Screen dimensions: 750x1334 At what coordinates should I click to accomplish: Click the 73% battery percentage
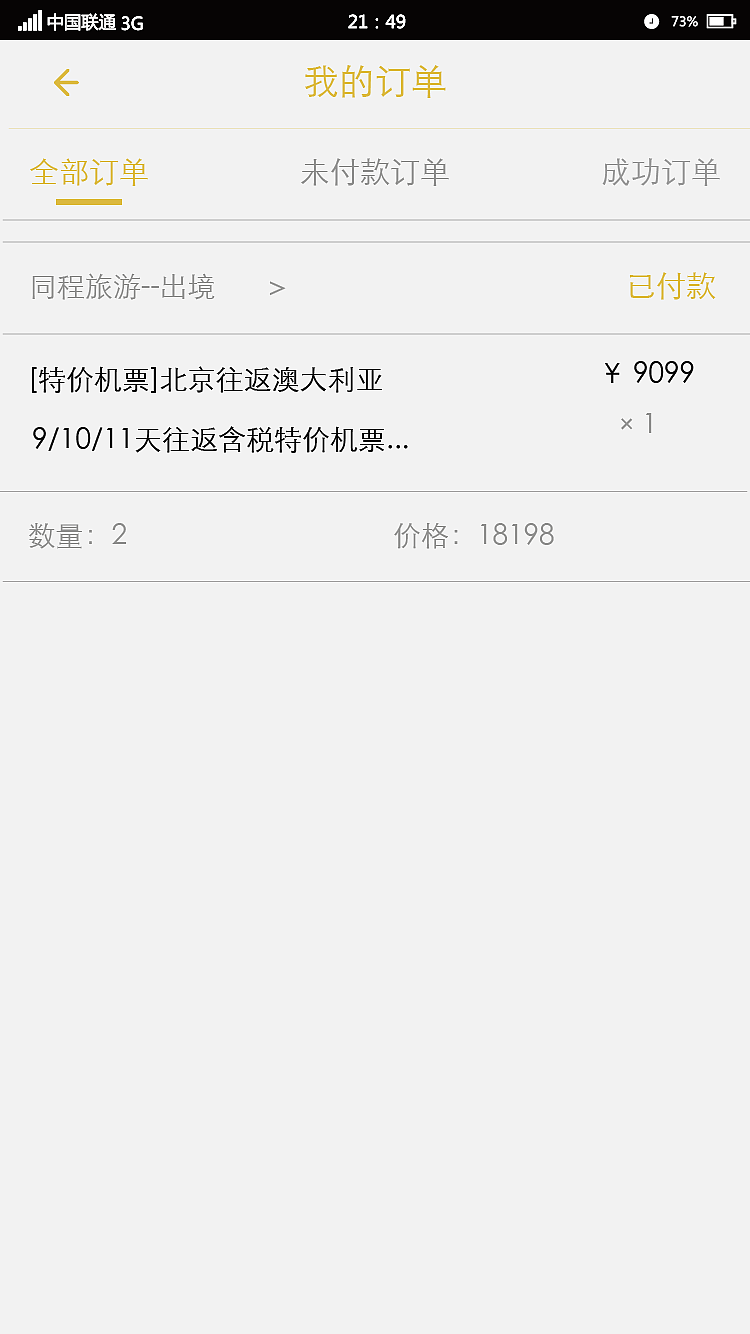coord(686,20)
